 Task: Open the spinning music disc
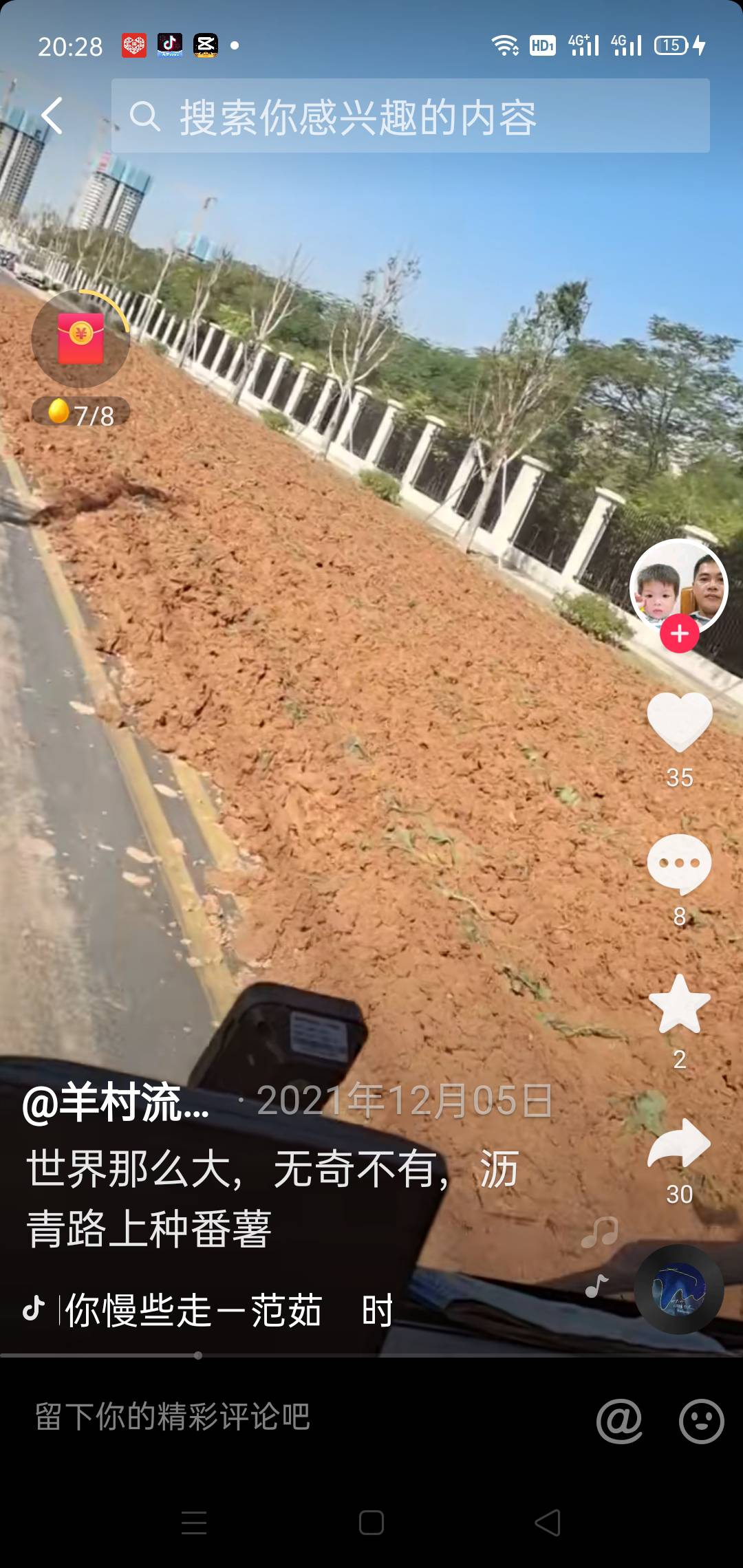pos(679,1289)
